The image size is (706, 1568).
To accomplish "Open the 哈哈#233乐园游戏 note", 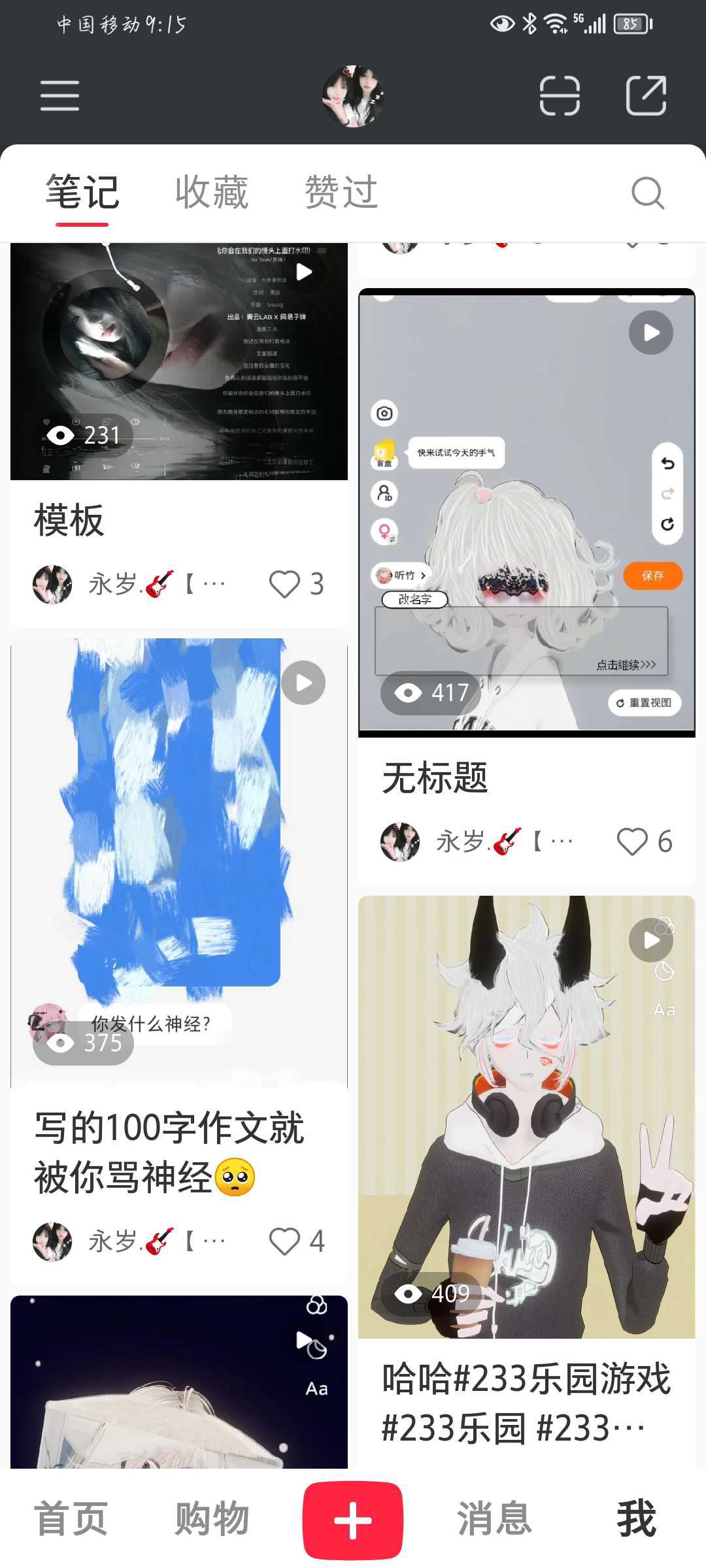I will pos(526,1117).
